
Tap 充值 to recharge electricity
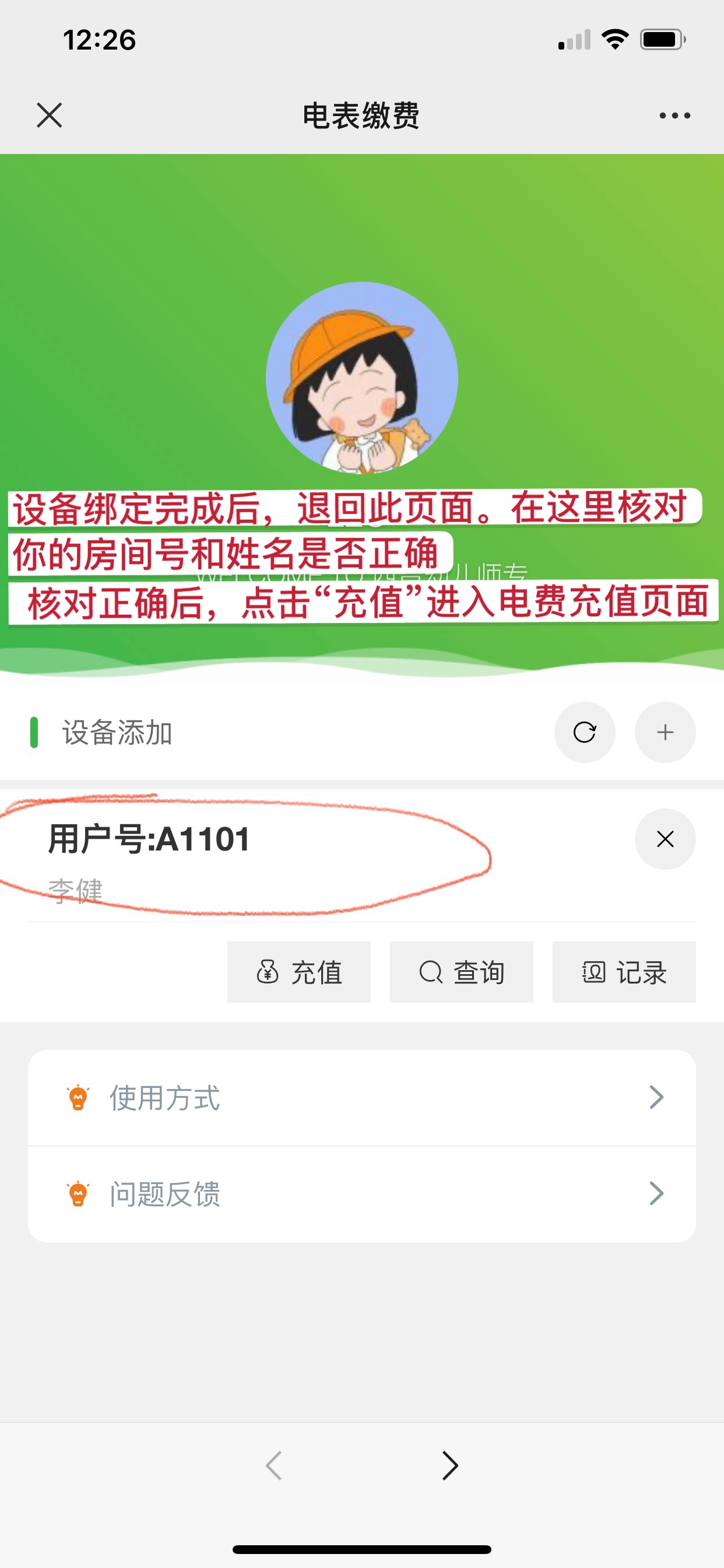click(x=298, y=972)
